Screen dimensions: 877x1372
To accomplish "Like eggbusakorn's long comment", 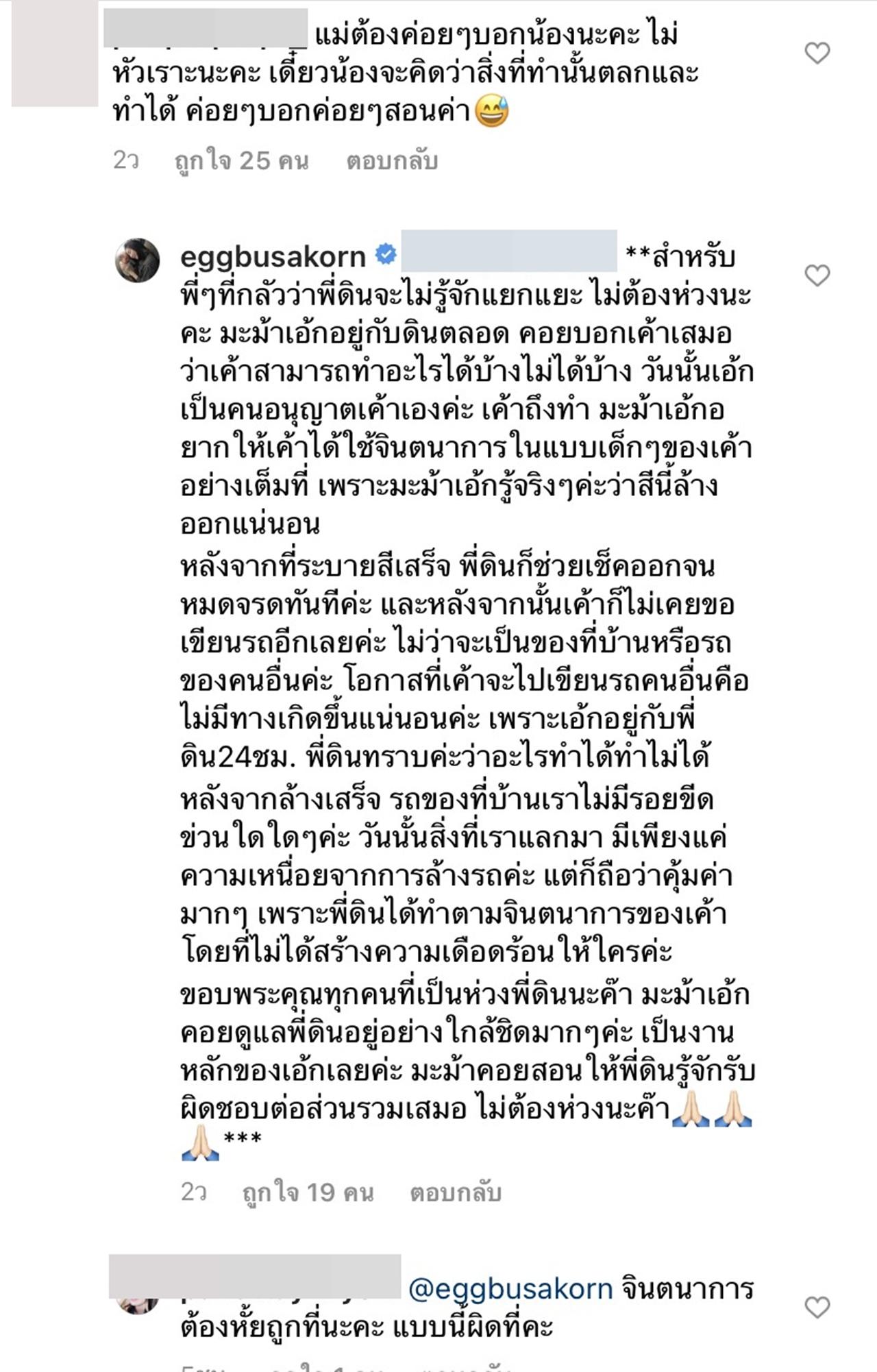I will 817,275.
